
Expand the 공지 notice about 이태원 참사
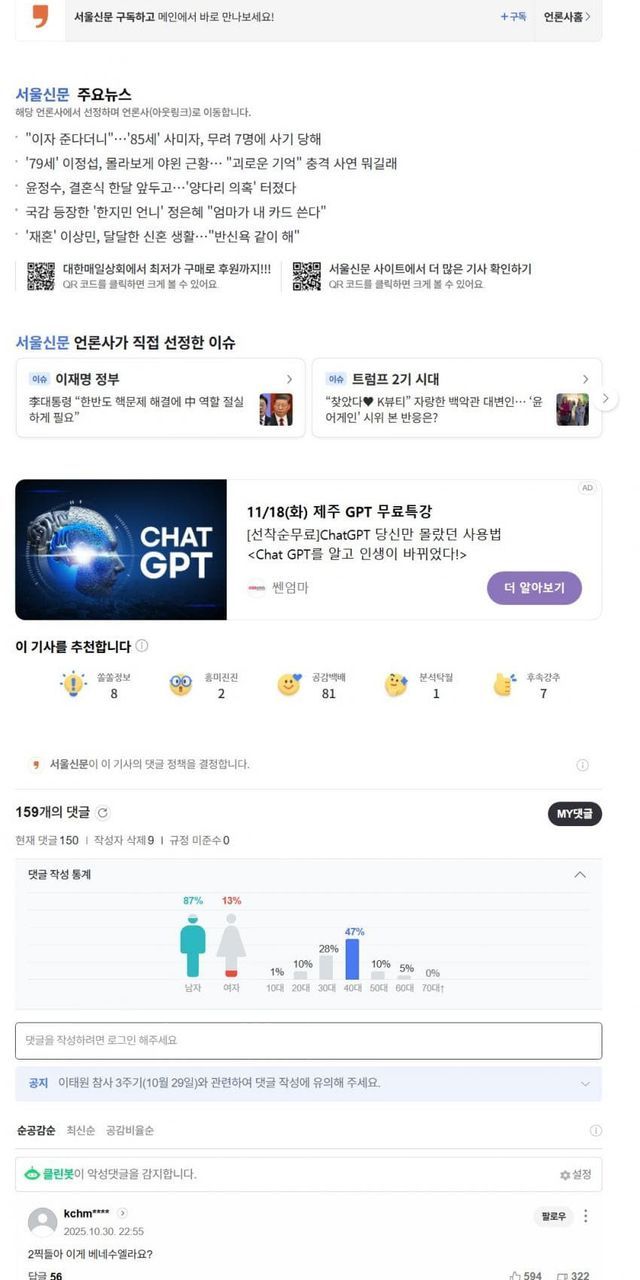pos(584,1084)
